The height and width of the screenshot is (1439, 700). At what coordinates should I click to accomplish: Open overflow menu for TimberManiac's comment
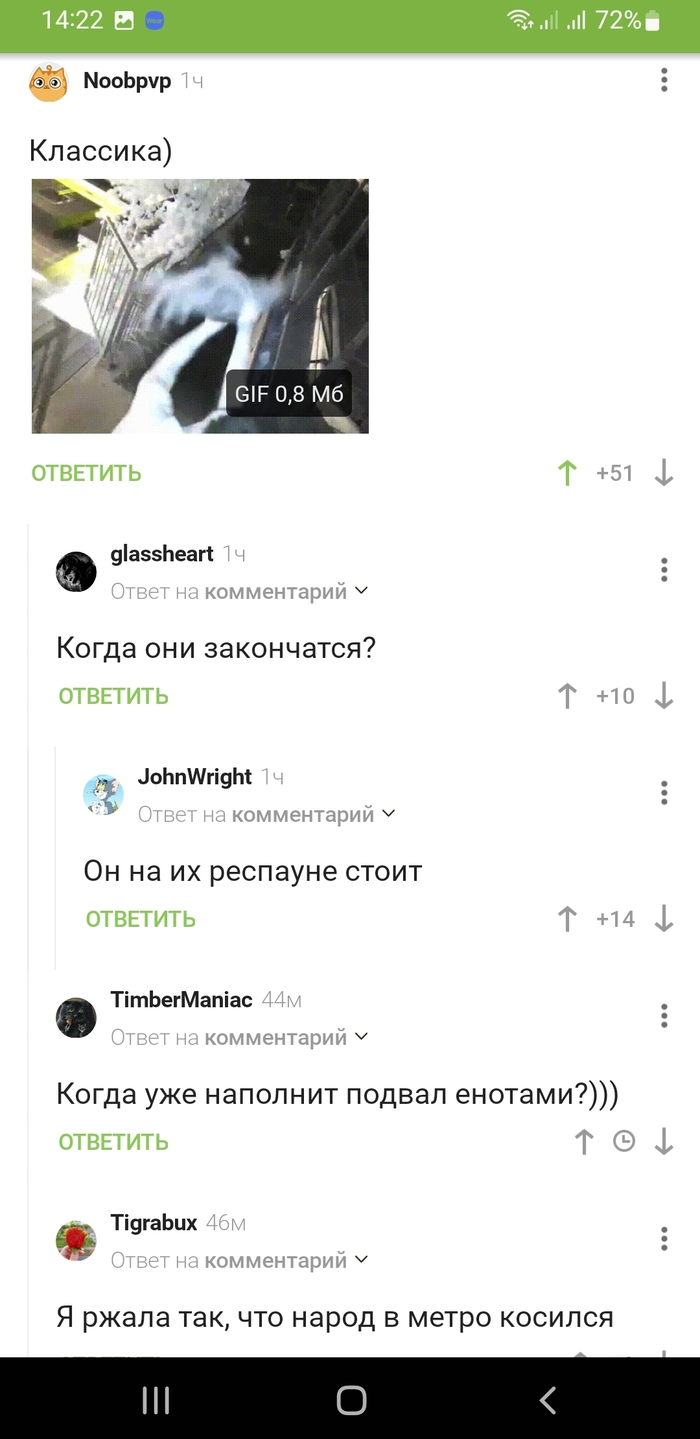click(x=664, y=1016)
